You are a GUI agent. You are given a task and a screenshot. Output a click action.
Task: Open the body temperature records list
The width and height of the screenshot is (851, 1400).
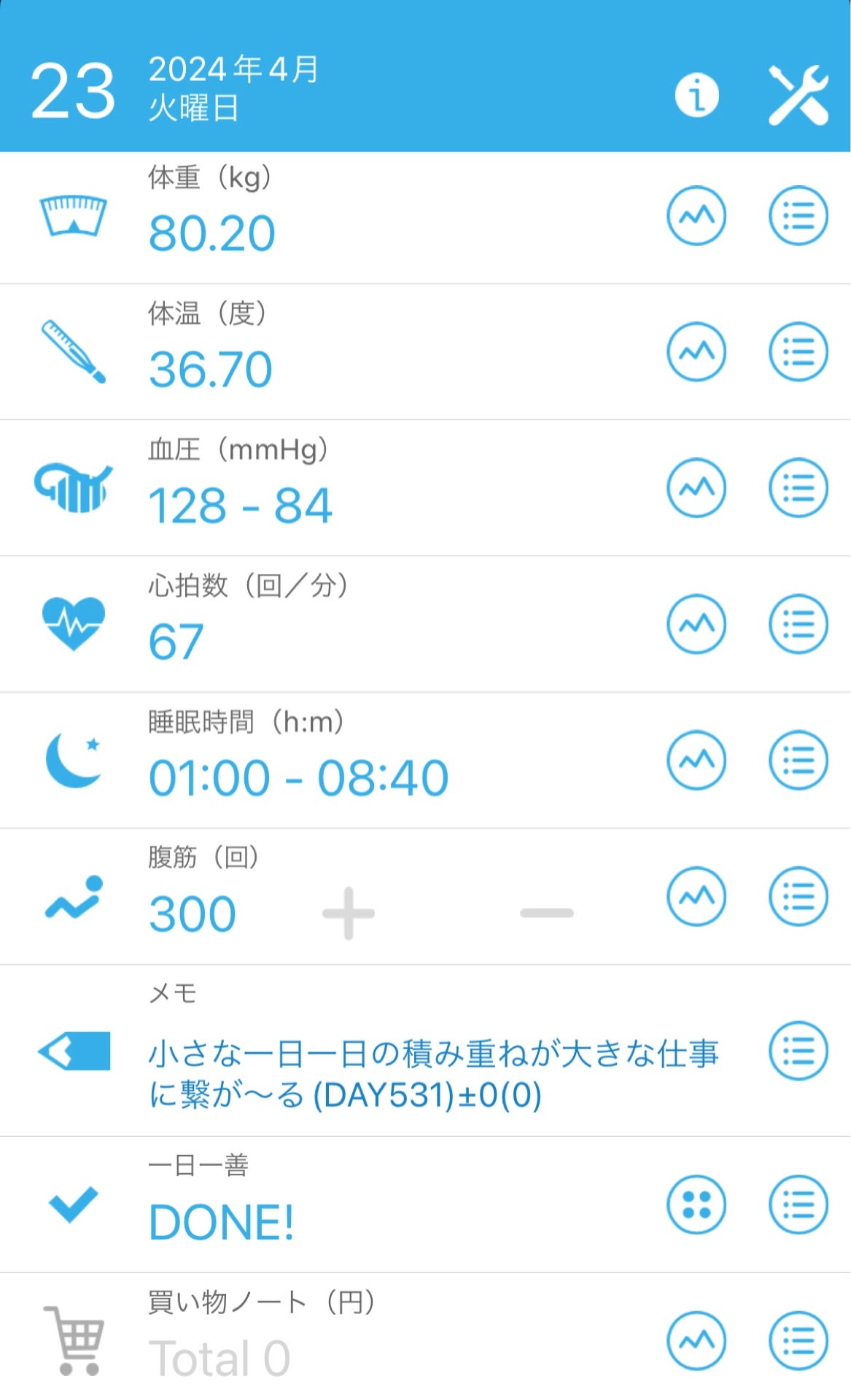(797, 350)
